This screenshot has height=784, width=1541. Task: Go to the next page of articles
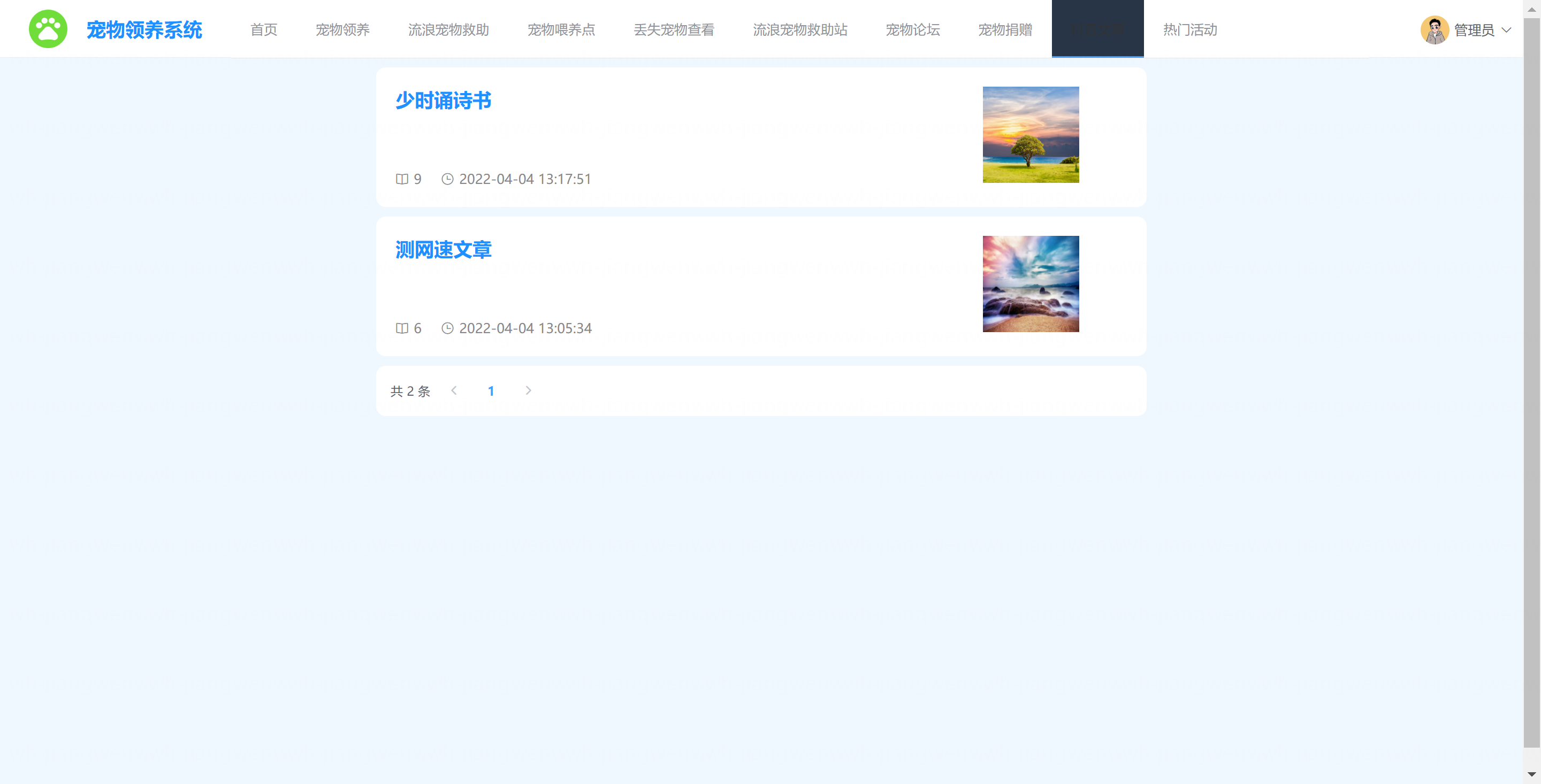(528, 390)
